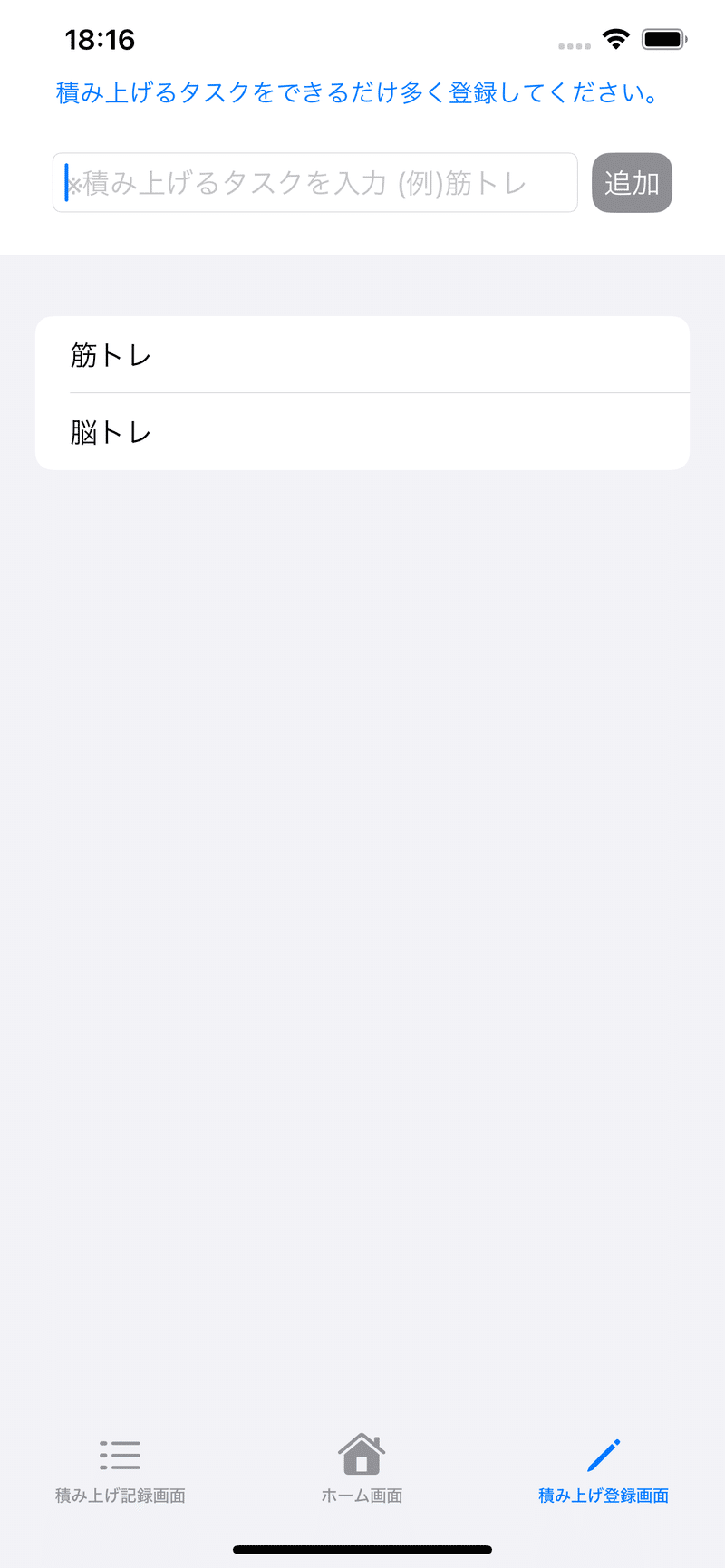Select the 筋トレ task row
This screenshot has height=1568, width=725.
point(362,355)
